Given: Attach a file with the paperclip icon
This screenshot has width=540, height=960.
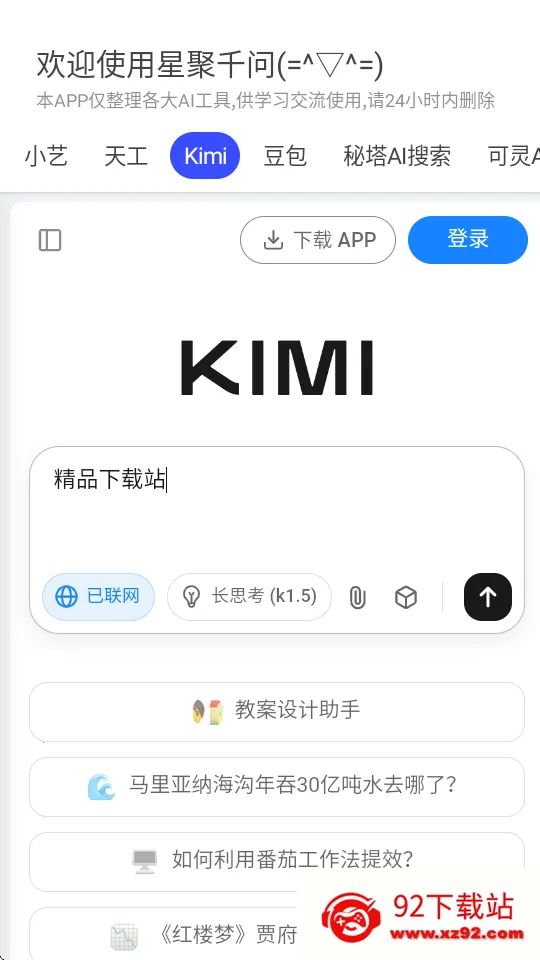Looking at the screenshot, I should click(x=357, y=597).
